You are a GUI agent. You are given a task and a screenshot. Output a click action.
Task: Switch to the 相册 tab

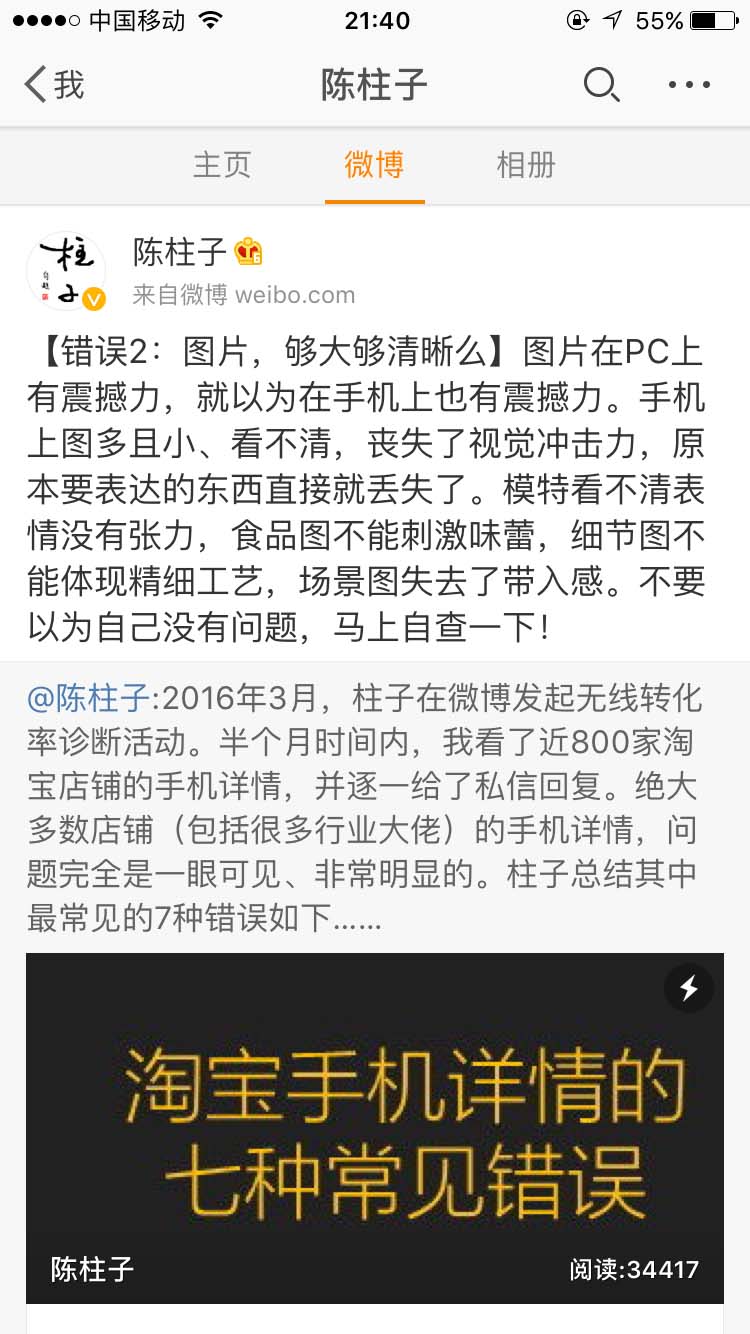pyautogui.click(x=526, y=165)
